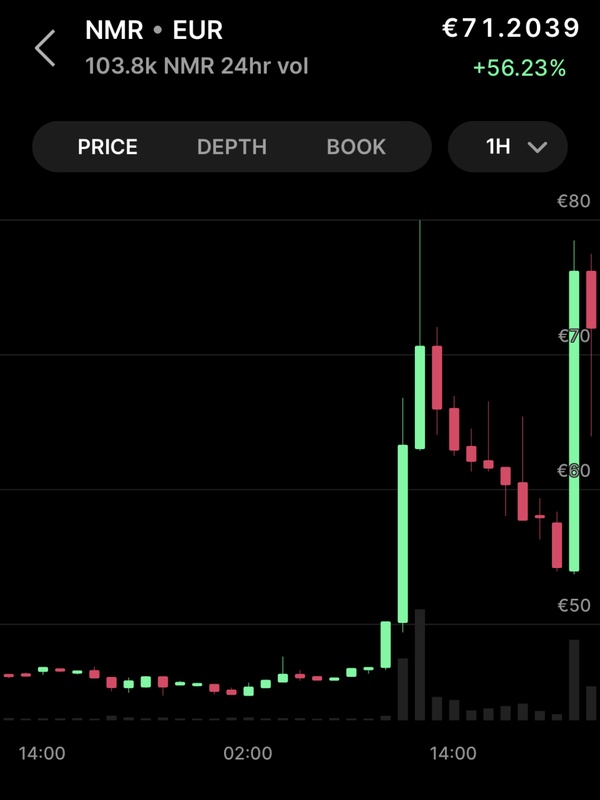This screenshot has width=600, height=800.
Task: Go back using the arrow icon
Action: pos(46,48)
